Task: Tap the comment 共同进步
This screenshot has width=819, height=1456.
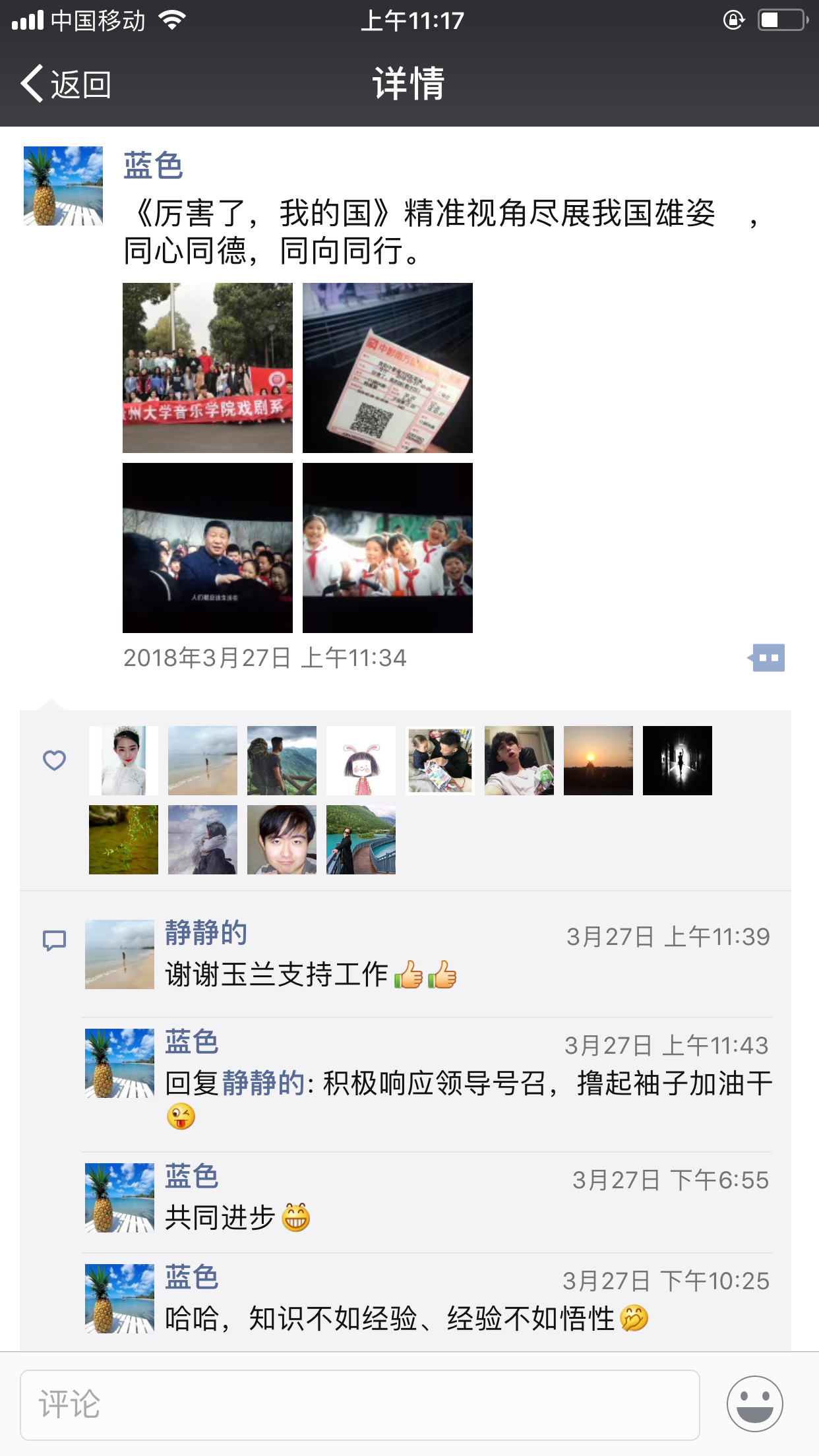Action: pos(220,1217)
